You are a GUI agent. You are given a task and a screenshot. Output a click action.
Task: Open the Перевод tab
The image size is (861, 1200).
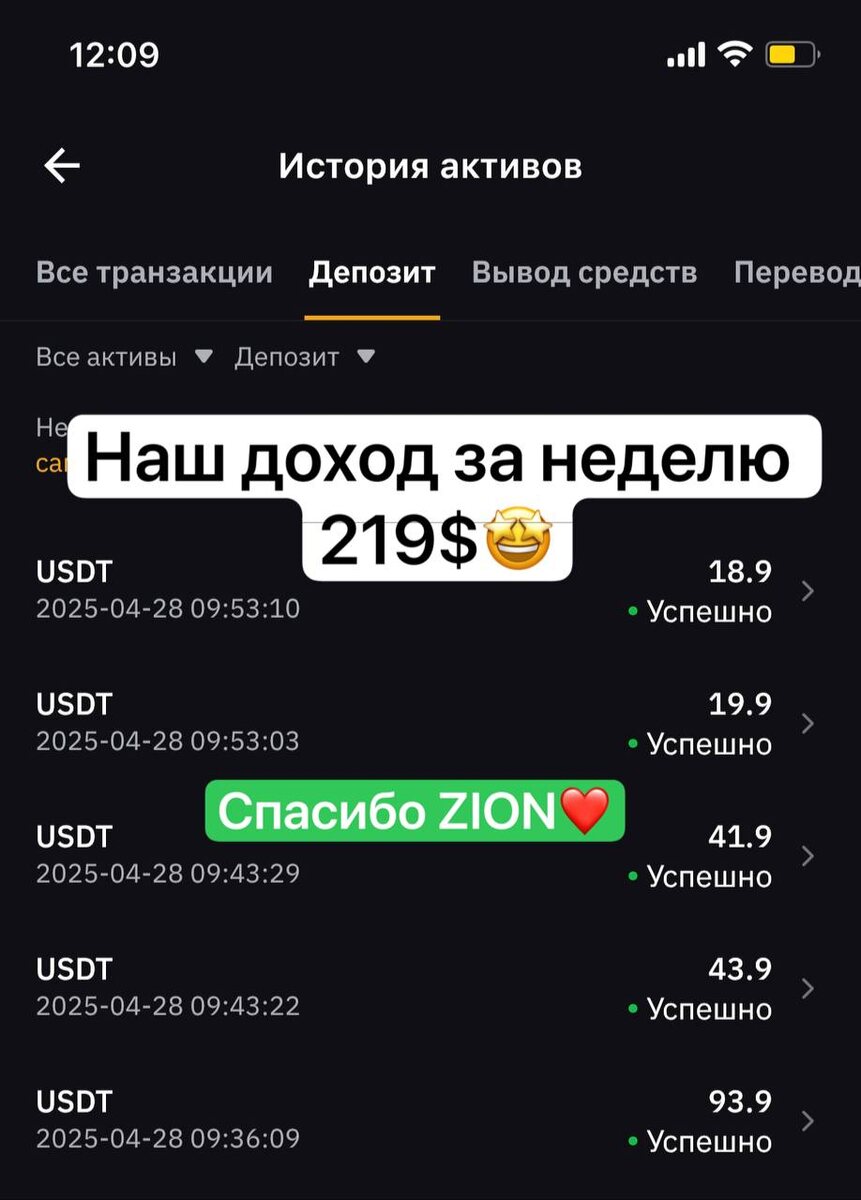pyautogui.click(x=796, y=273)
